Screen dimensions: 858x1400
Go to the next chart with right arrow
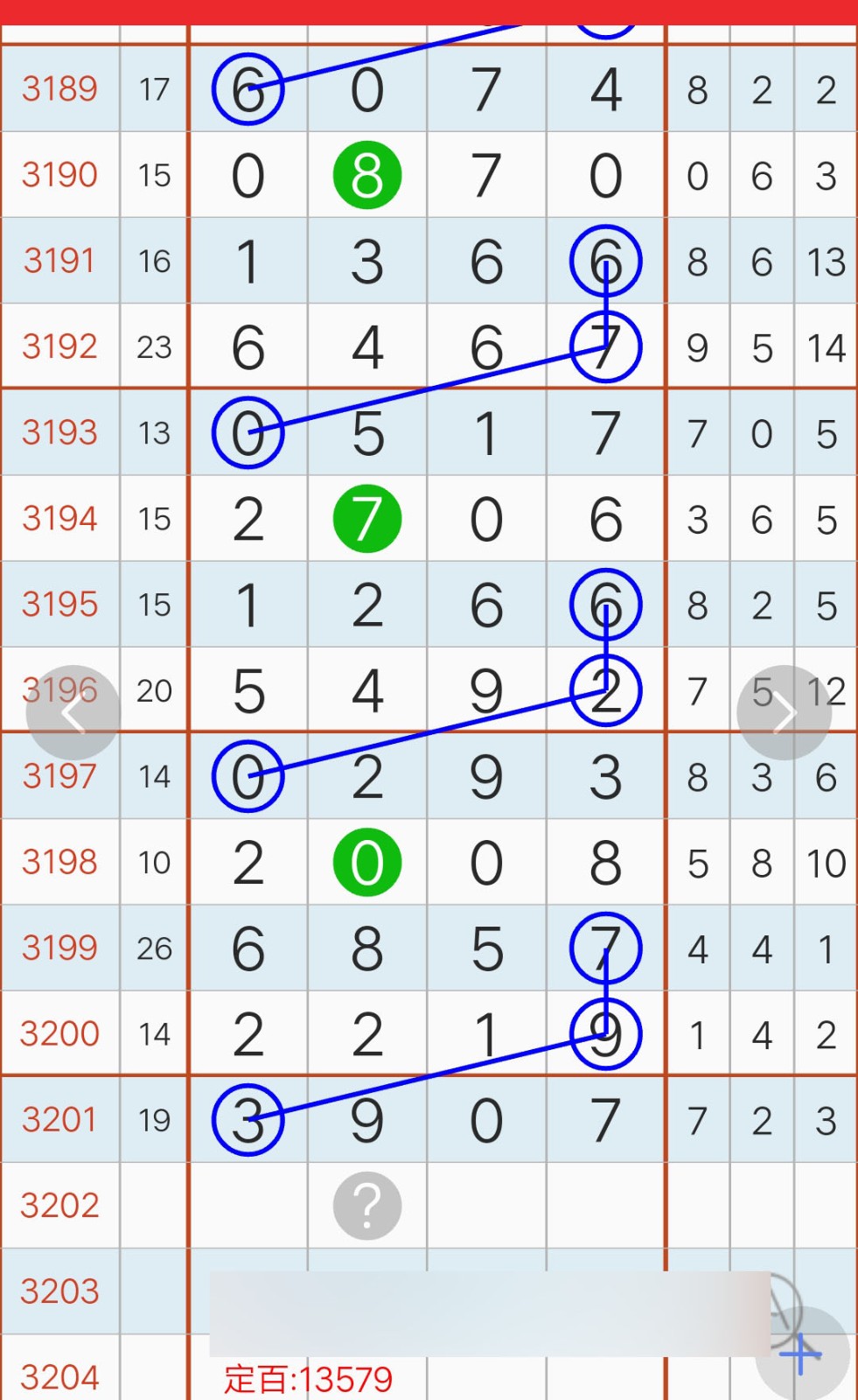(785, 713)
